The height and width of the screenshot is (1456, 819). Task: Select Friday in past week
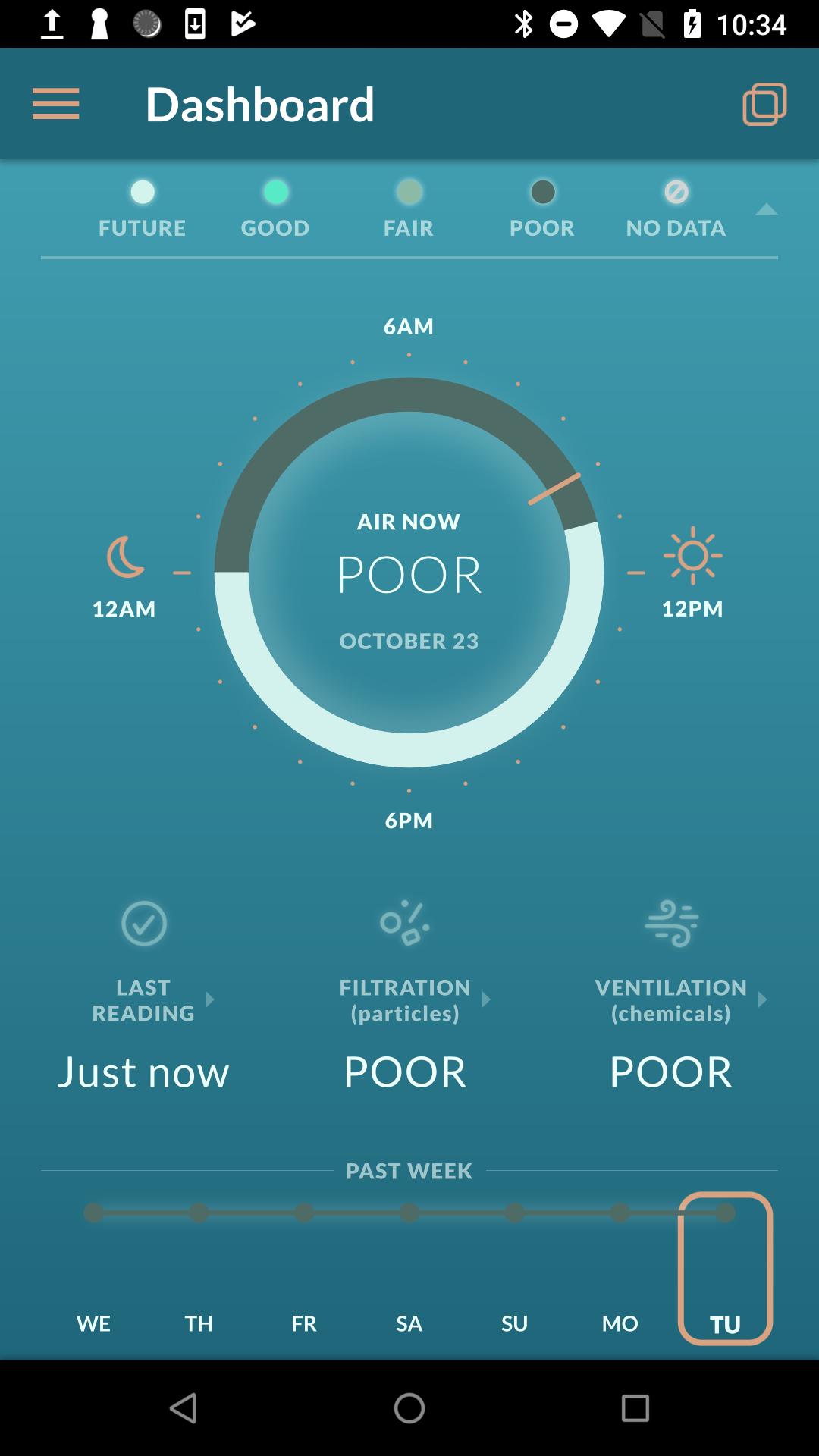tap(304, 1323)
